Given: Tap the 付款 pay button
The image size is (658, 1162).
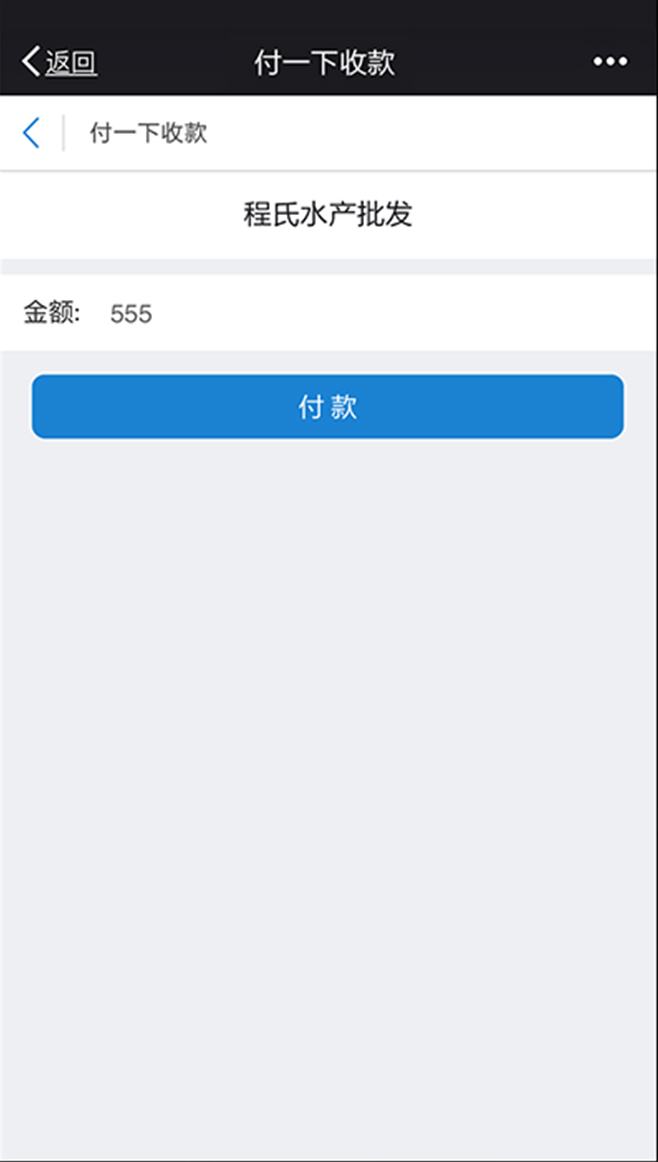Looking at the screenshot, I should tap(328, 407).
